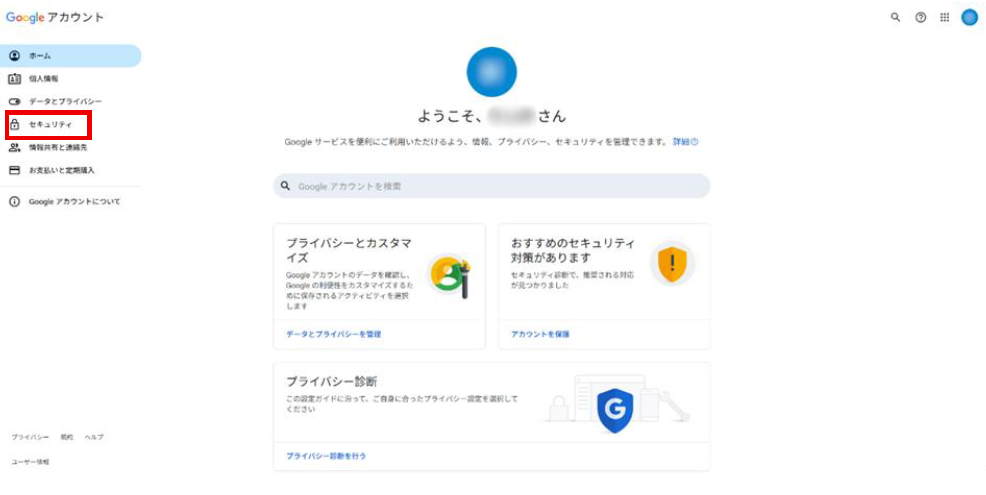Open the search icon in top bar
This screenshot has height=495, width=986.
[x=895, y=17]
